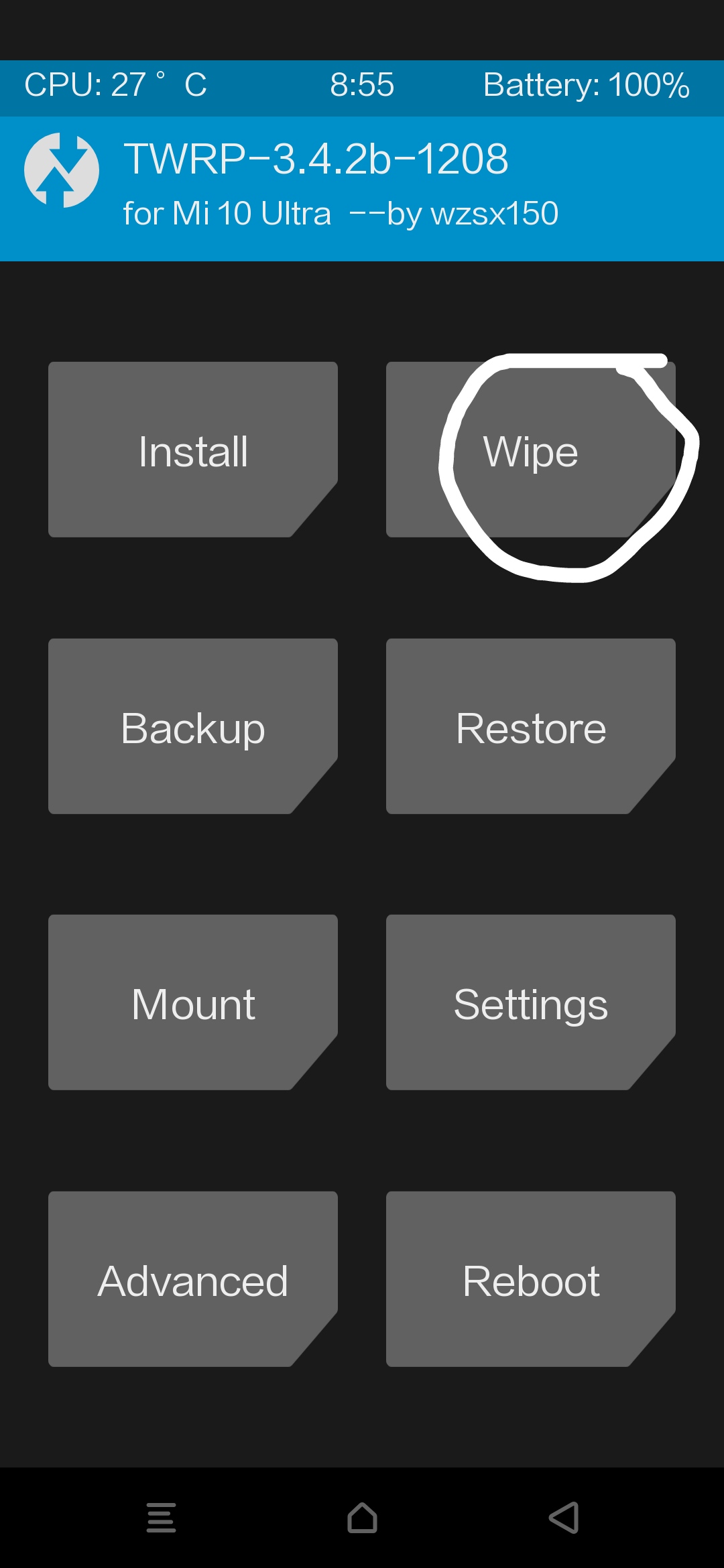Choose the Reboot button

[x=531, y=1279]
